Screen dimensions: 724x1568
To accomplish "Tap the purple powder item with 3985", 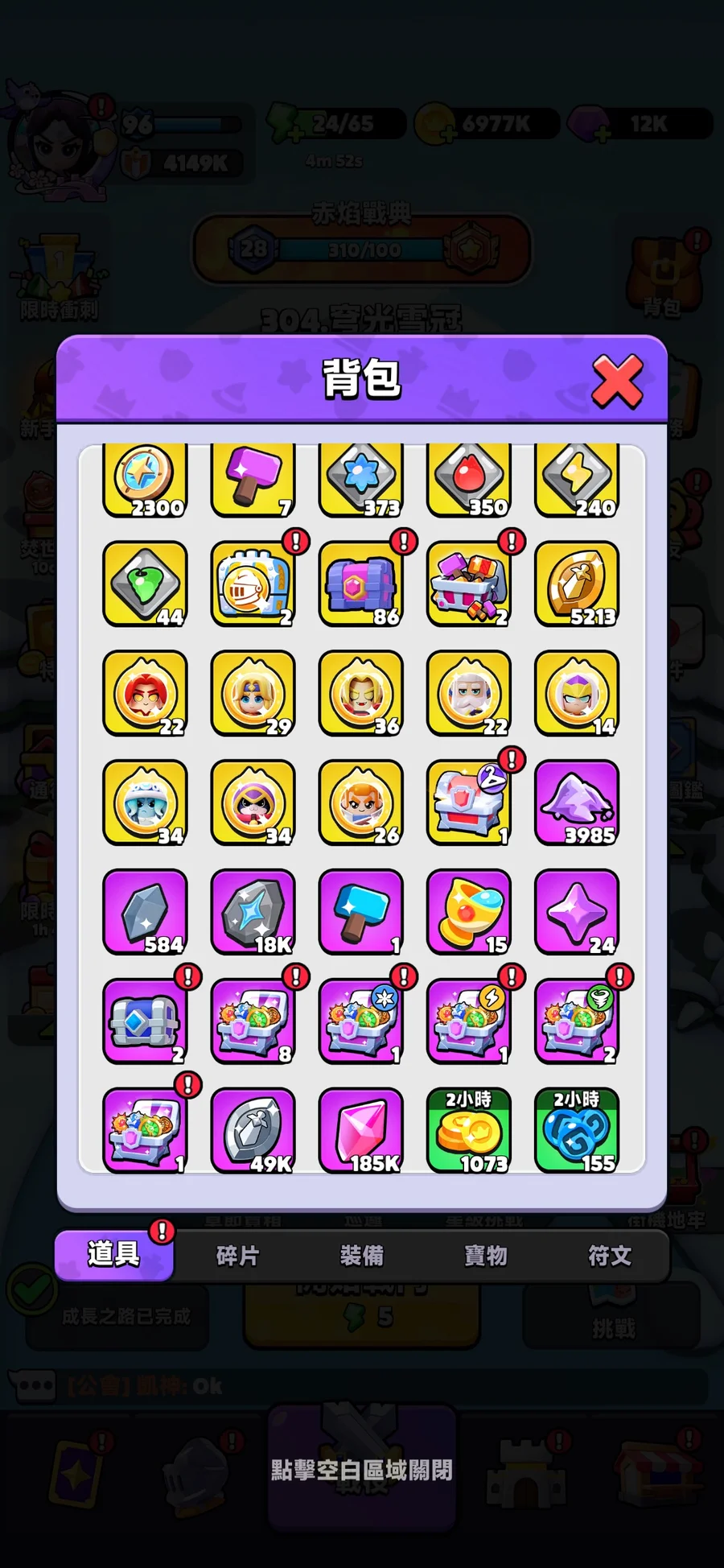I will click(577, 803).
